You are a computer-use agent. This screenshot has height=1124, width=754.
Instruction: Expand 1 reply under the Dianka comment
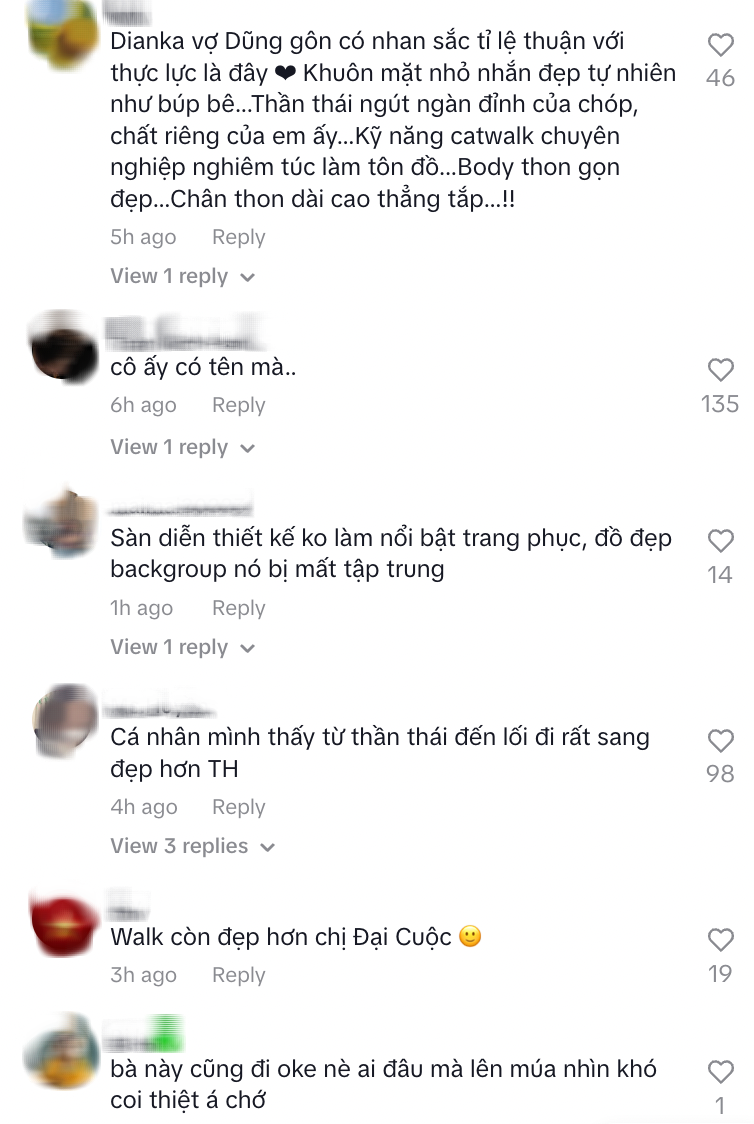click(182, 277)
